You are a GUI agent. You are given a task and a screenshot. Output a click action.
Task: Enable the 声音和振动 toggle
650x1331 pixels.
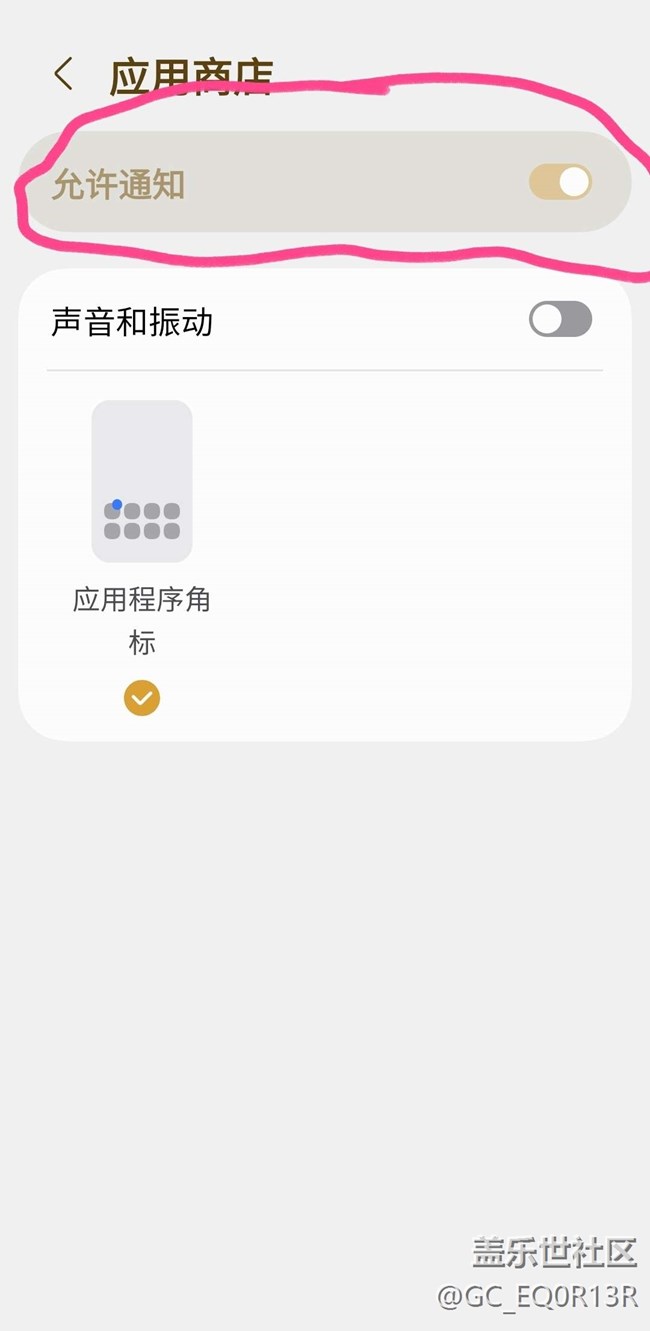click(560, 320)
